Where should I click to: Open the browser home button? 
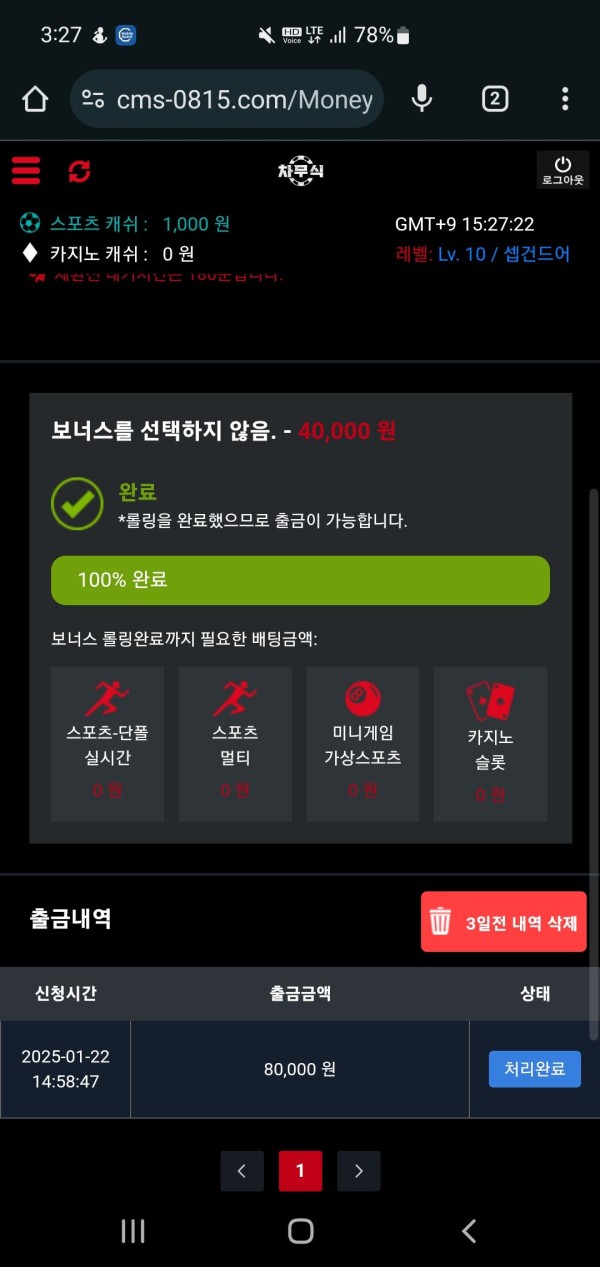click(35, 98)
